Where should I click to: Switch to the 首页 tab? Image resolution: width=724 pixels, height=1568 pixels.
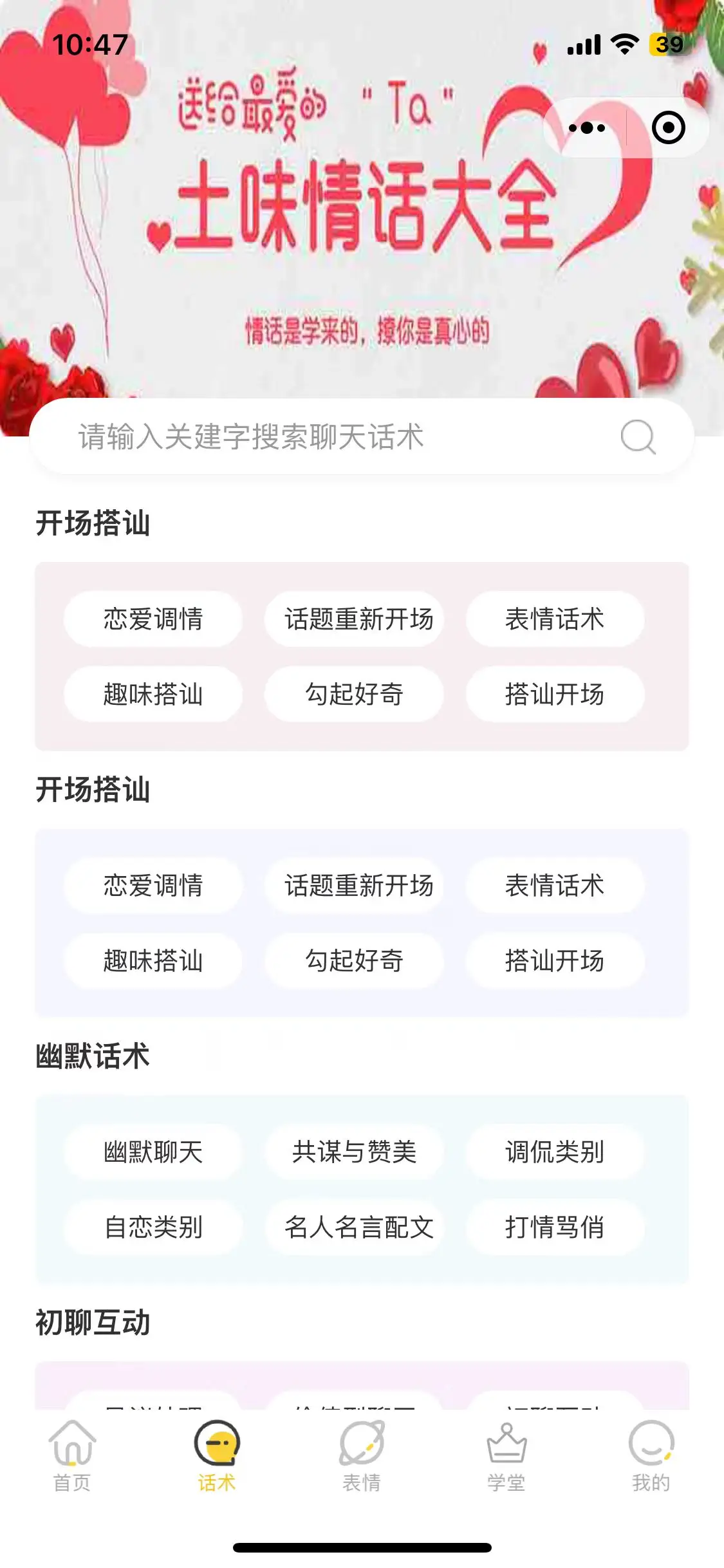coord(72,1456)
